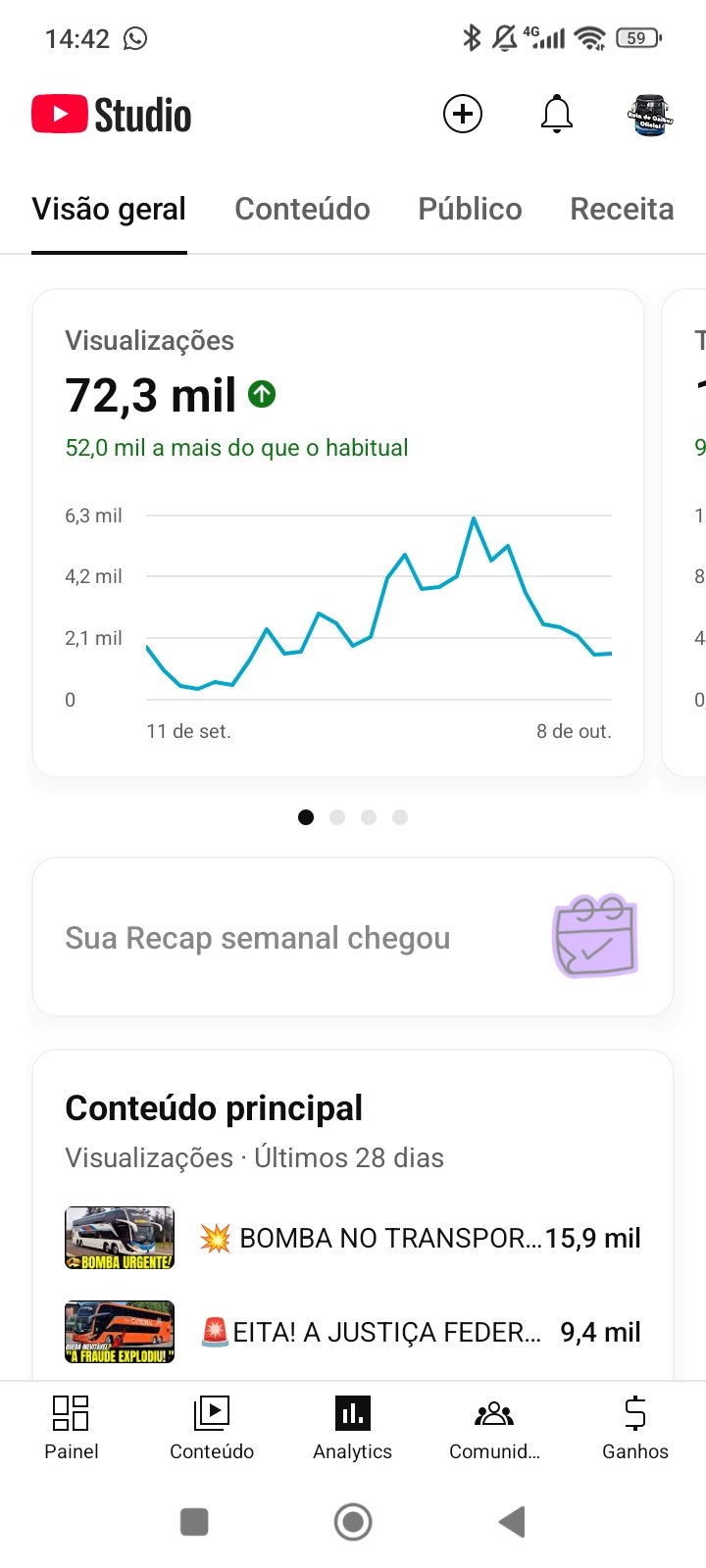Screen dimensions: 706x1568
Task: Open the Visualizações chart card
Action: [x=338, y=532]
